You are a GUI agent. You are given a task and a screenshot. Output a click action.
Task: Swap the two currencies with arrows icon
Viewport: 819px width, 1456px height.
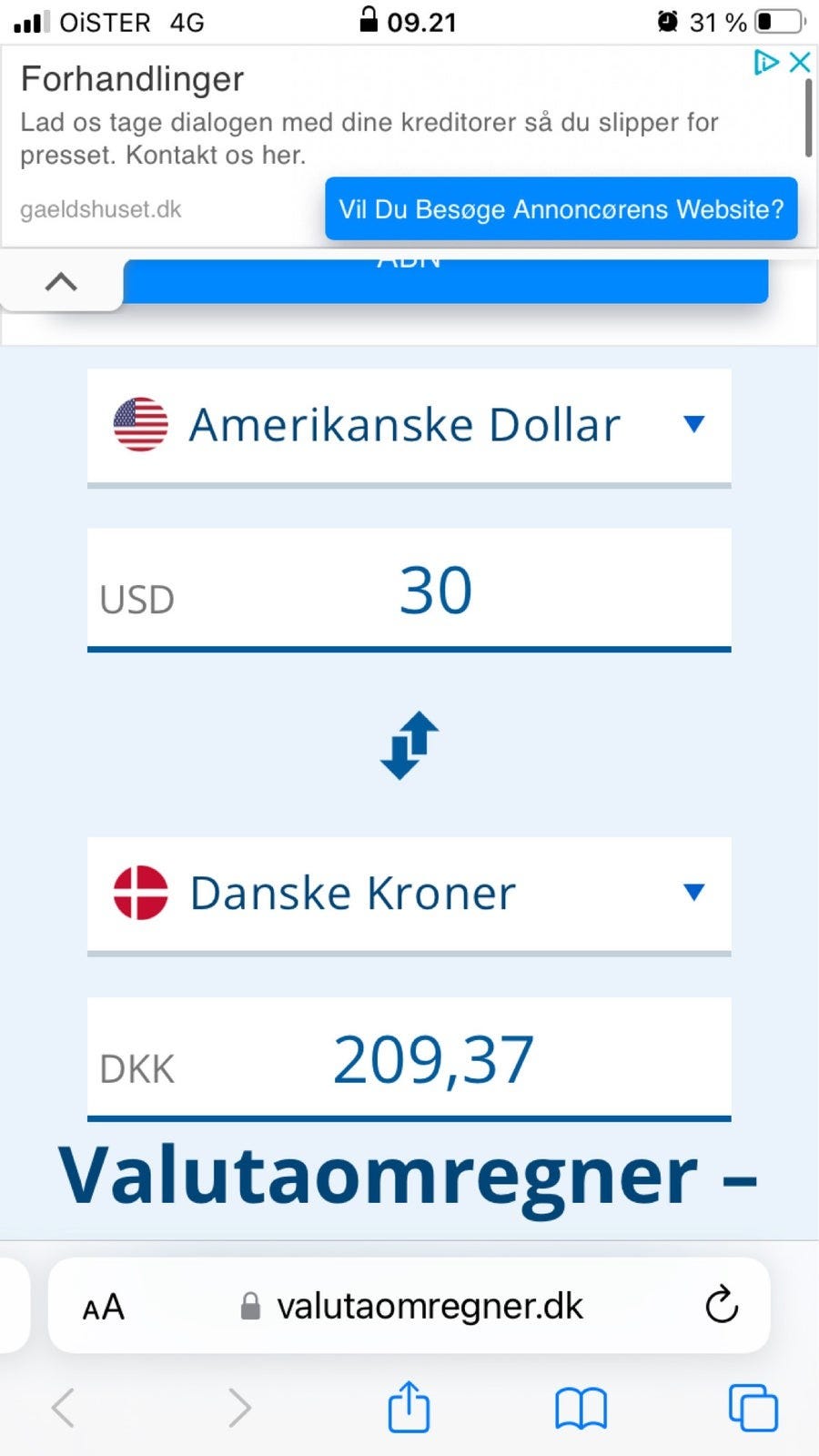[x=409, y=745]
